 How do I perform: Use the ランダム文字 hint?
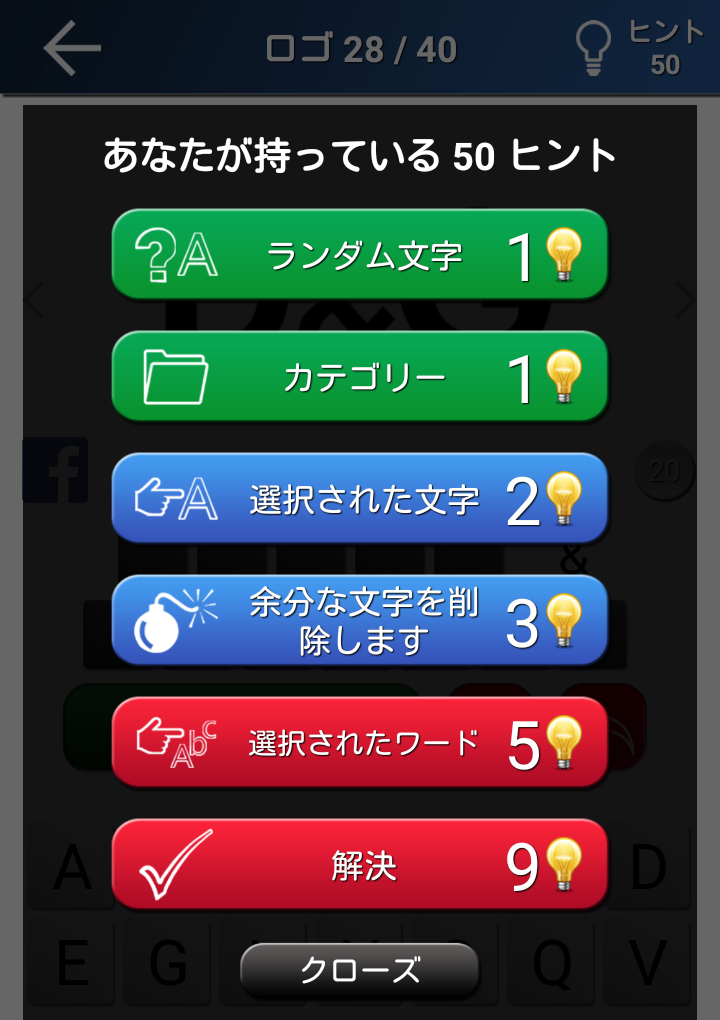point(360,254)
